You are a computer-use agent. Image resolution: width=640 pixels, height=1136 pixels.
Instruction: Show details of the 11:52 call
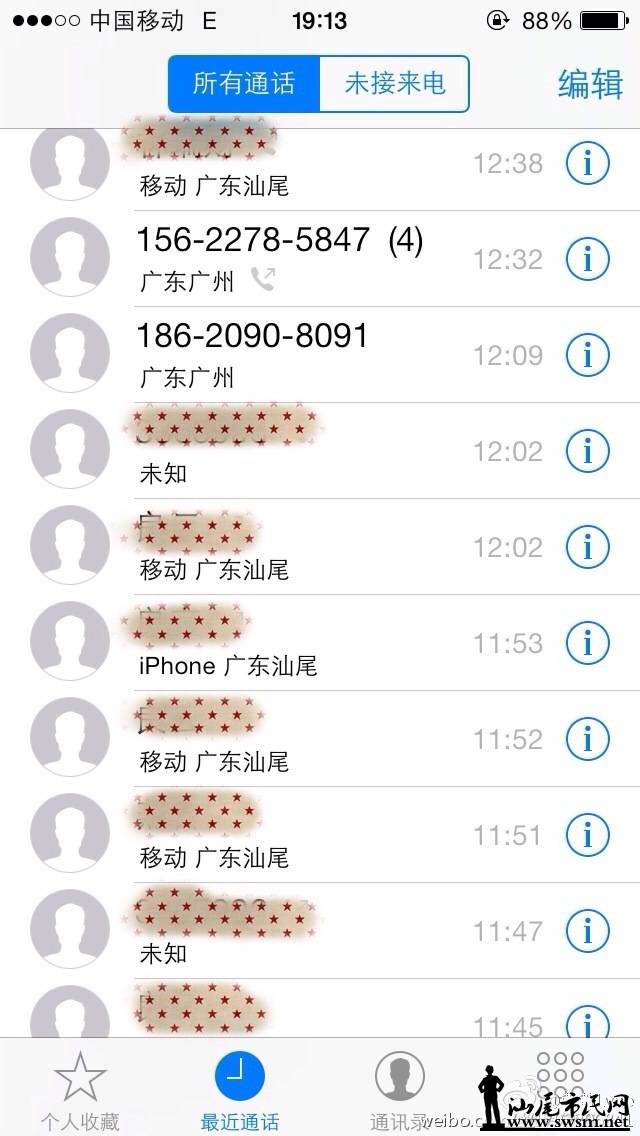tap(588, 739)
